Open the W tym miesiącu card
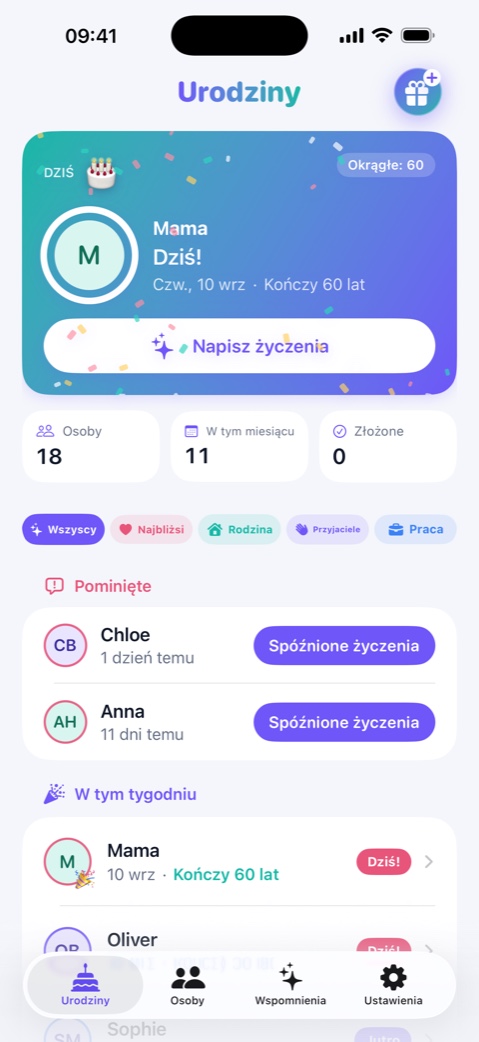 pos(239,446)
